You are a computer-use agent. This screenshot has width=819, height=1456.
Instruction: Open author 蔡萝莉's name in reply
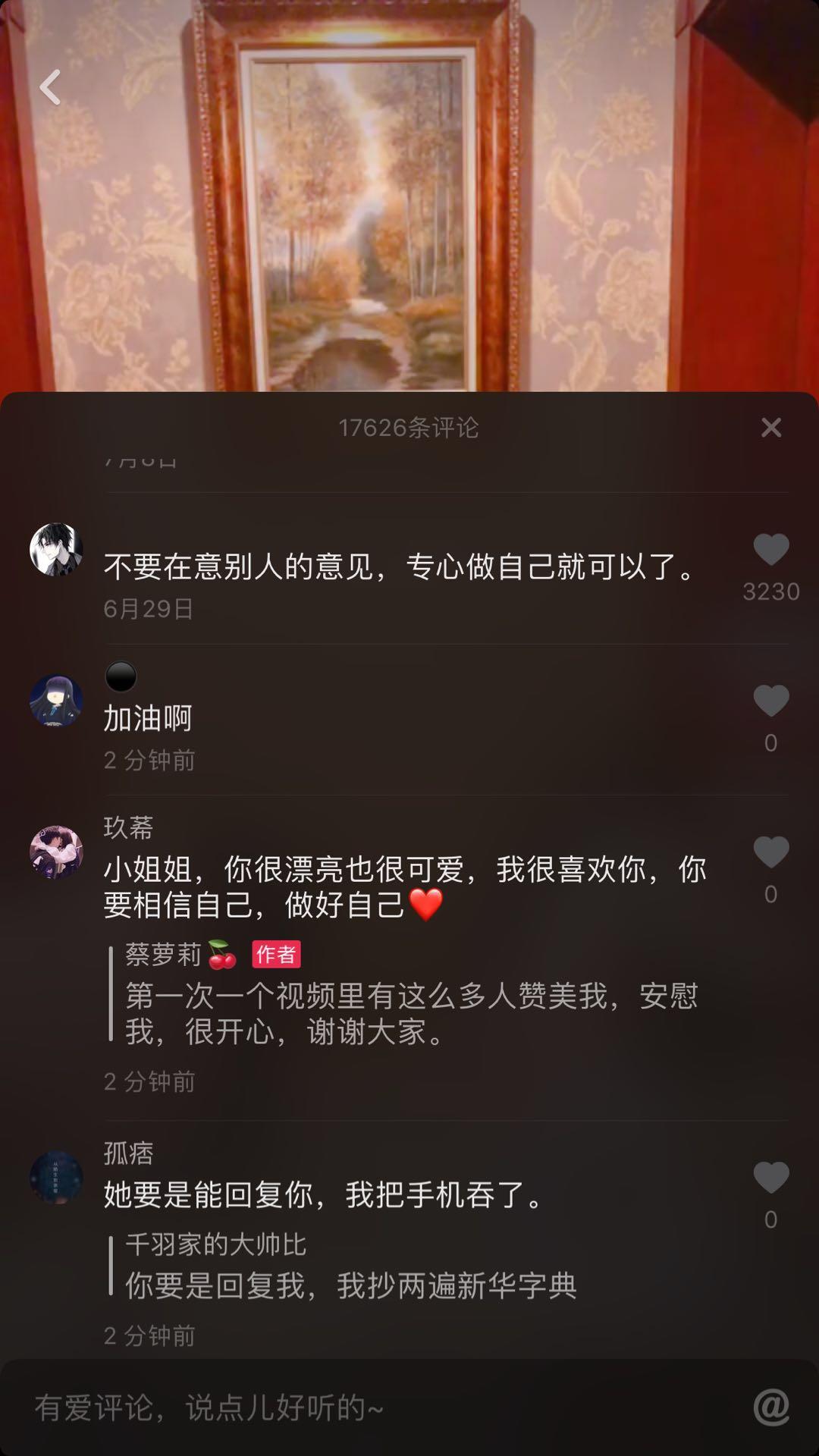click(164, 955)
